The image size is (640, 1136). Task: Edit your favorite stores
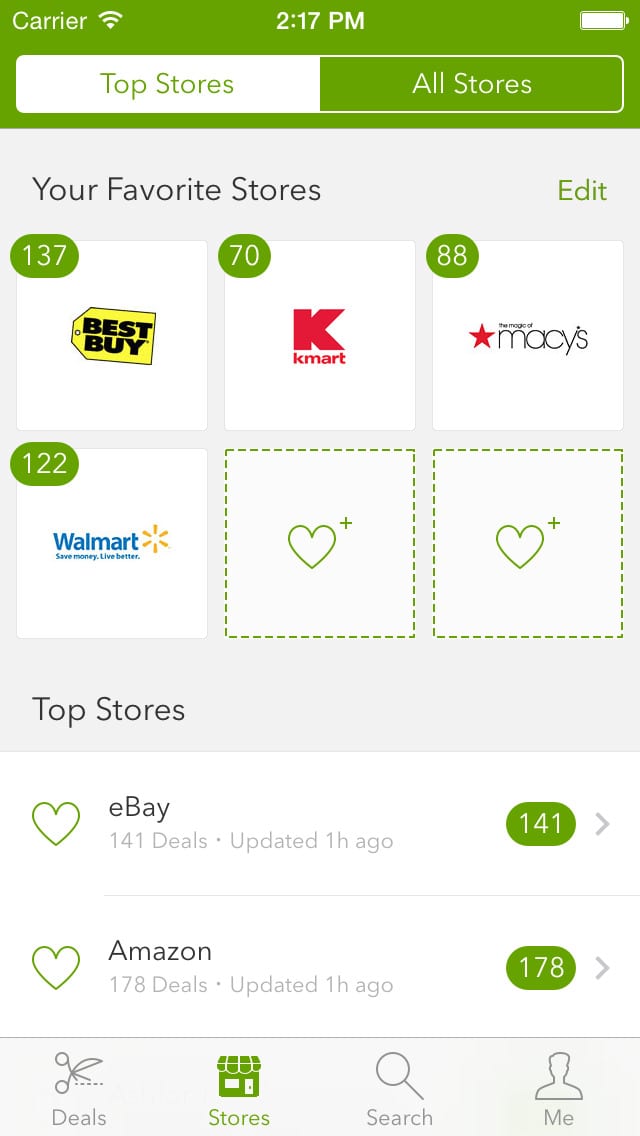582,191
